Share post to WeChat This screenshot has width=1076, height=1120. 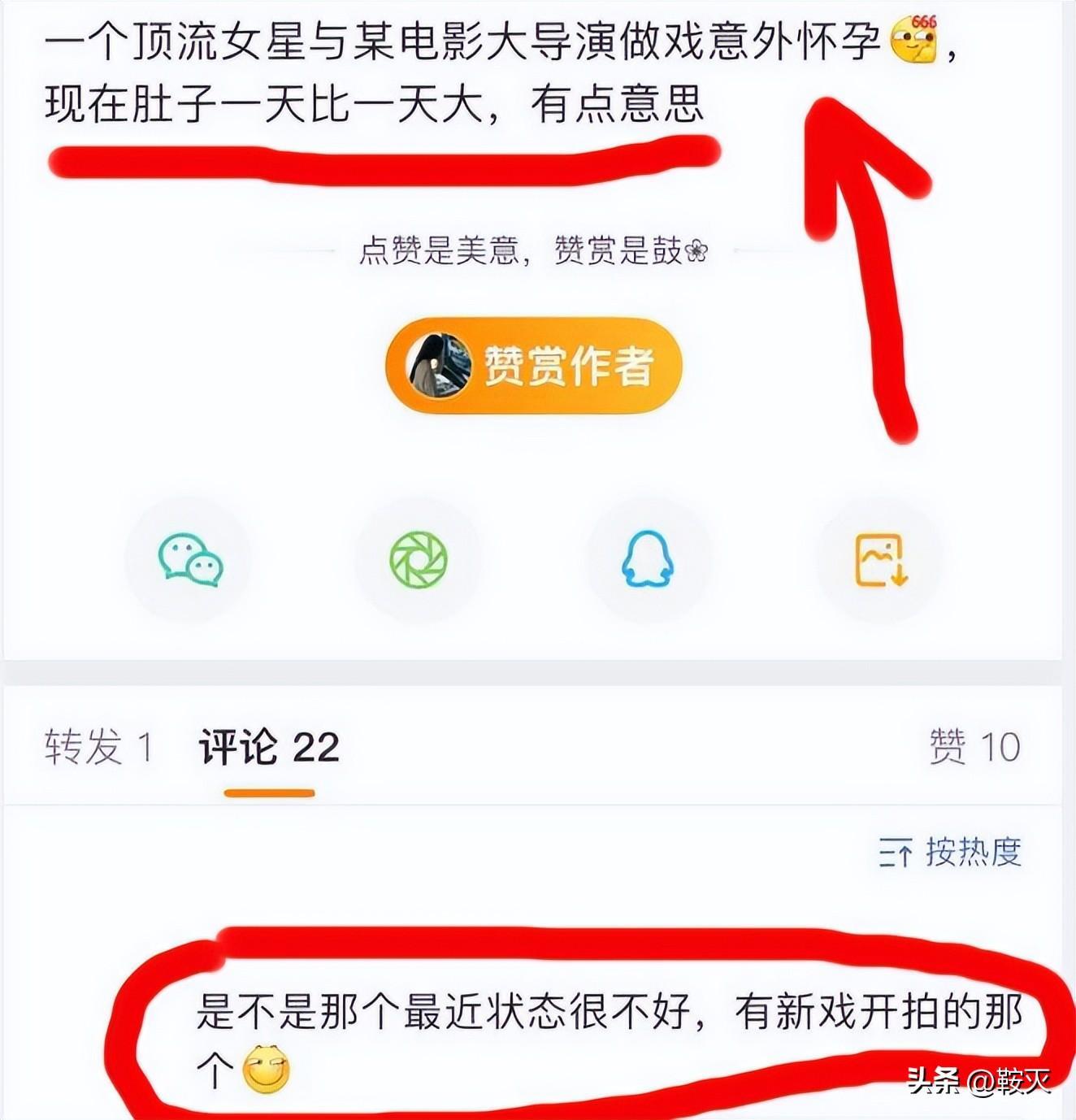pyautogui.click(x=189, y=560)
